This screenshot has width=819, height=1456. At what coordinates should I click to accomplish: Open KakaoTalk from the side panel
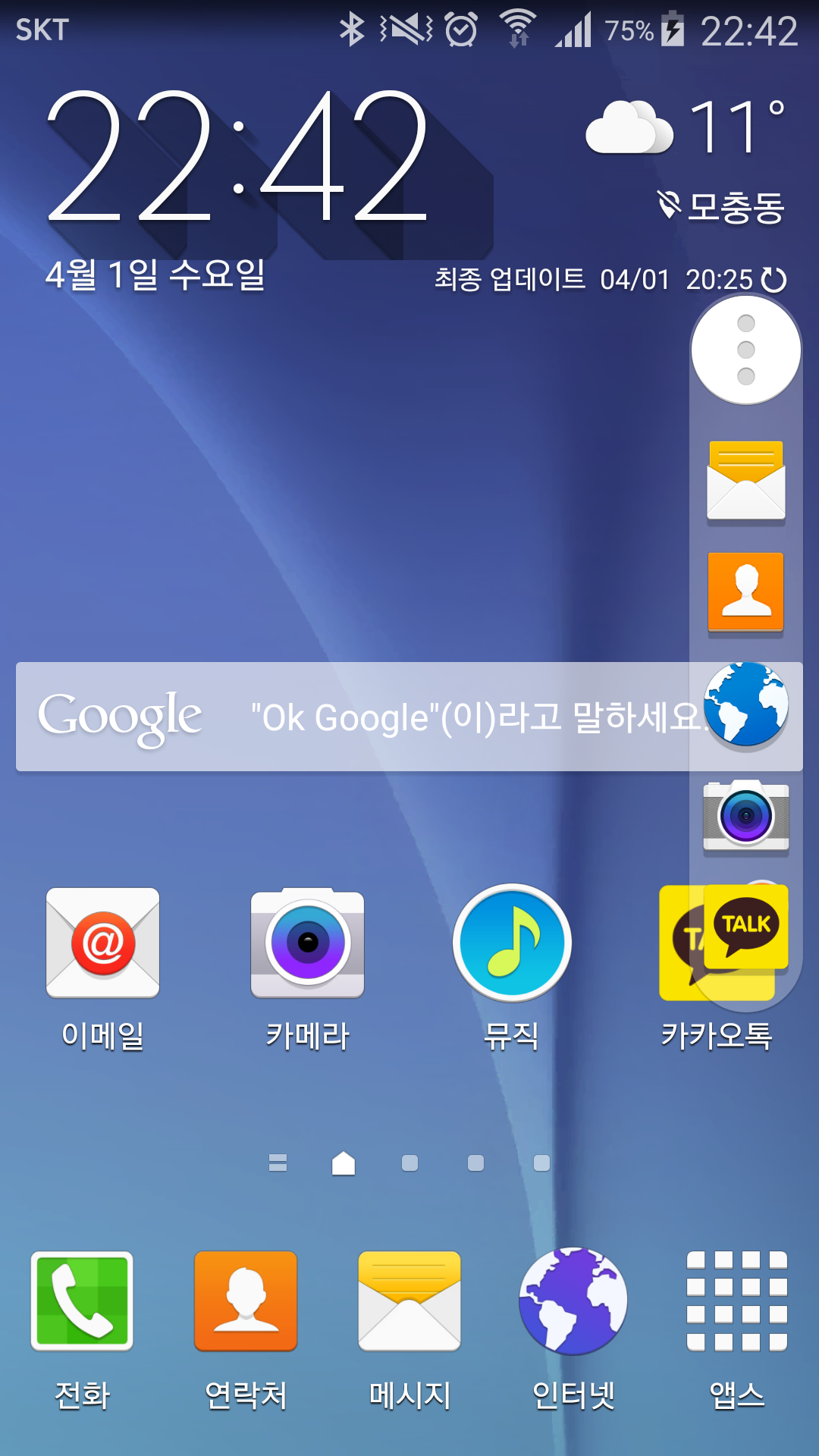pos(748,927)
